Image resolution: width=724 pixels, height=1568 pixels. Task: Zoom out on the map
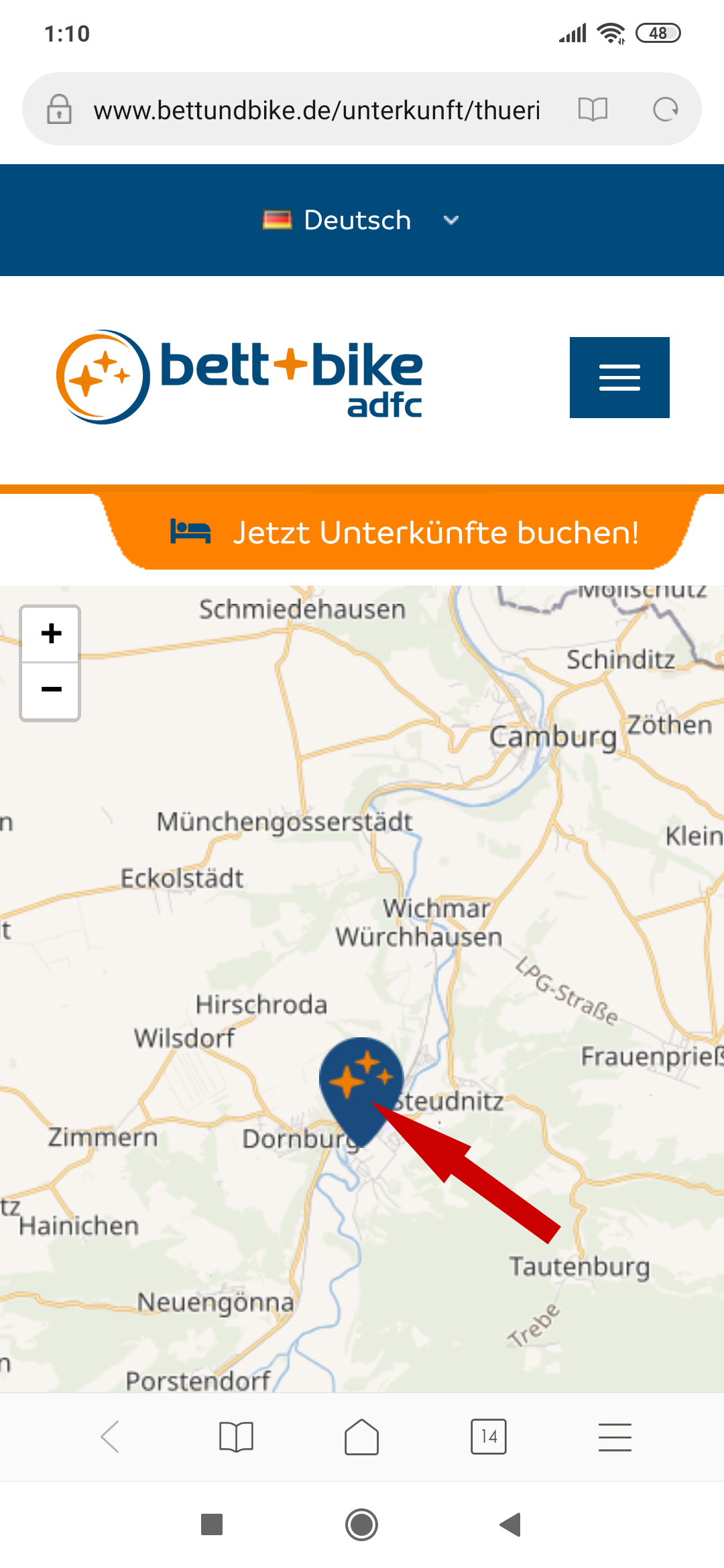coord(51,690)
